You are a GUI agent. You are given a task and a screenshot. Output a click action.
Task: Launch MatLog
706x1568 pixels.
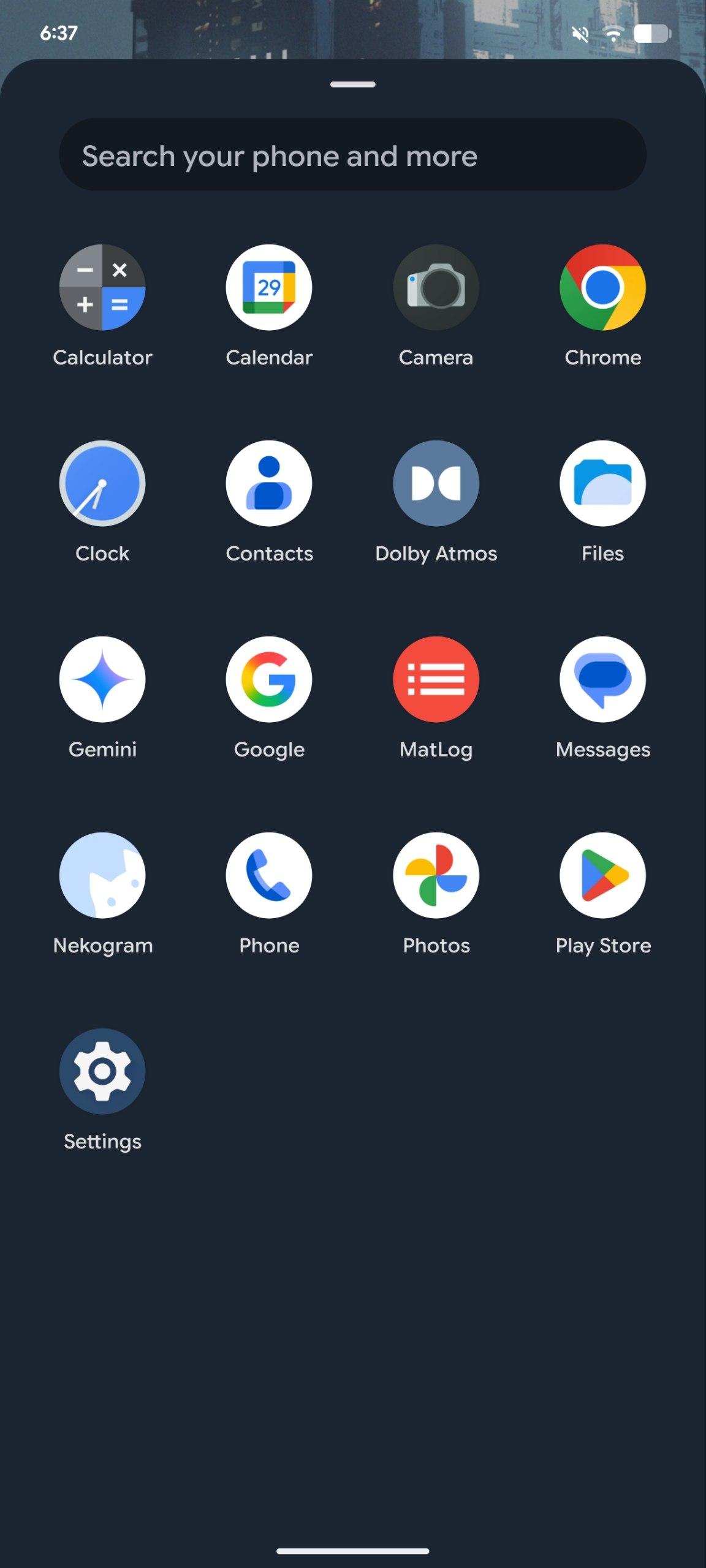[436, 679]
